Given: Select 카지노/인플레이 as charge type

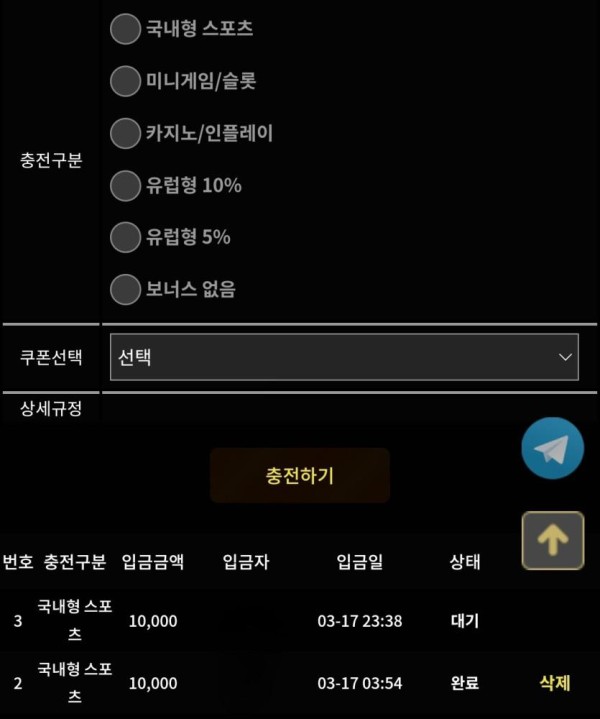Looking at the screenshot, I should coord(125,133).
